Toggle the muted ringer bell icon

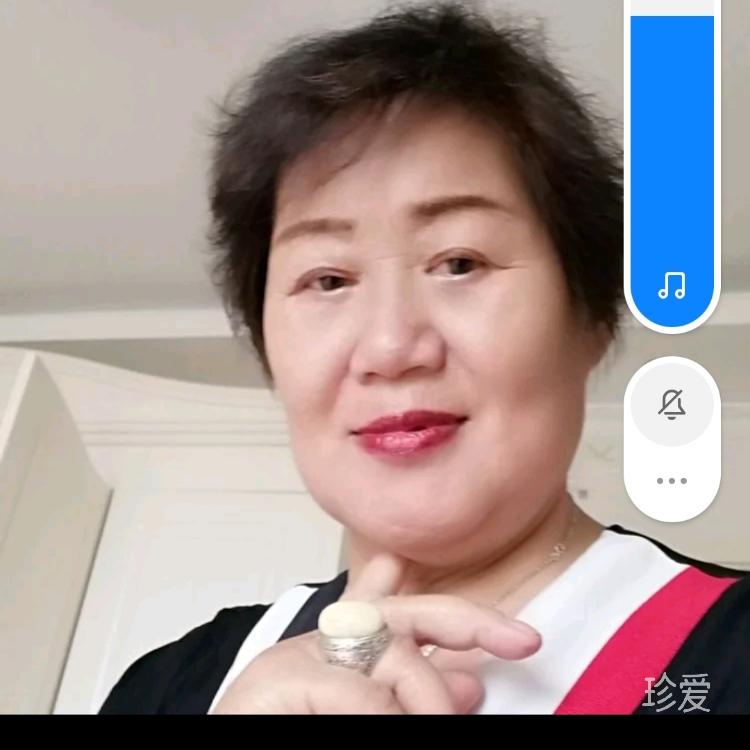point(672,404)
